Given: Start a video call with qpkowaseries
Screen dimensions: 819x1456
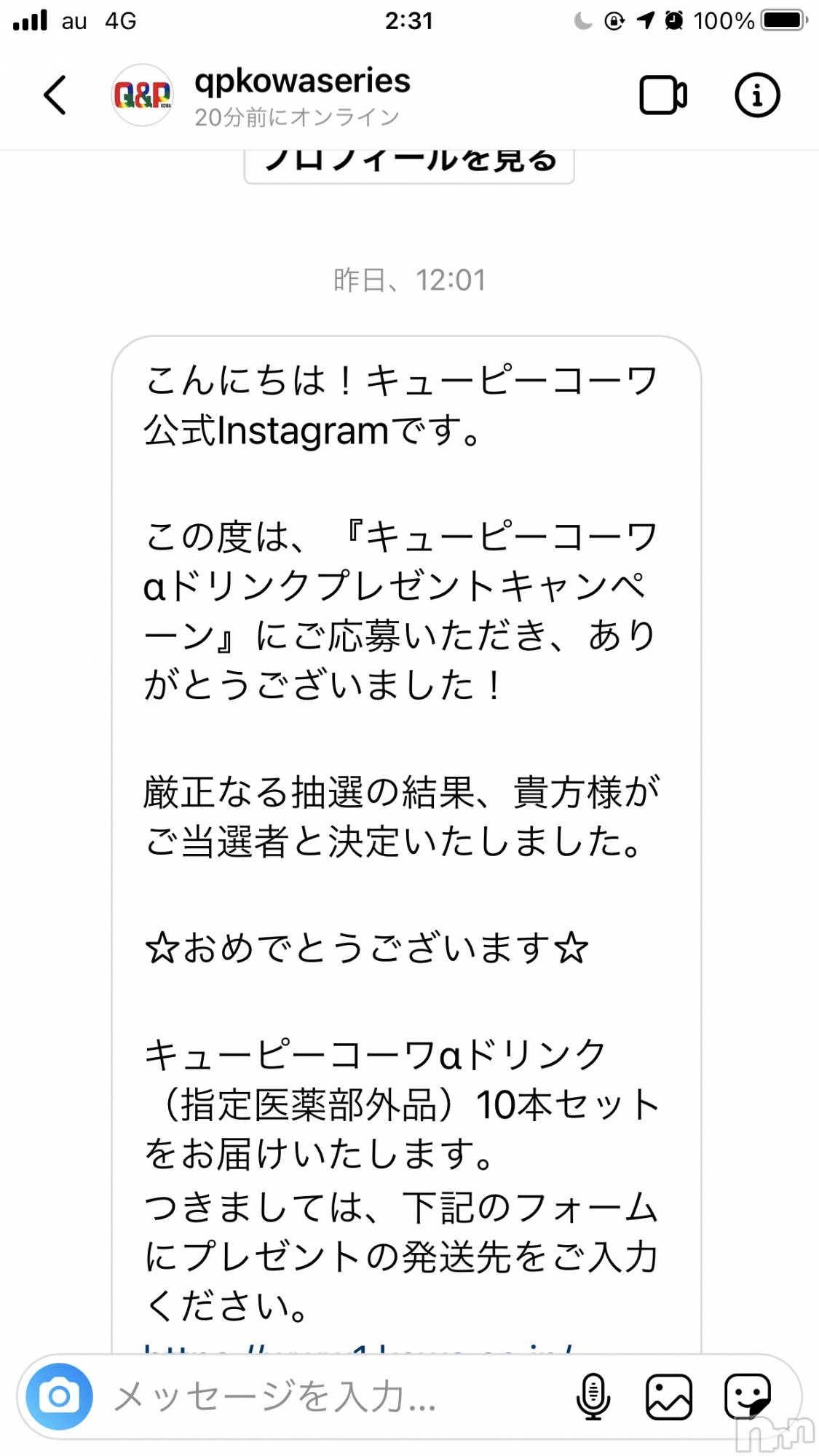Looking at the screenshot, I should pos(662,95).
